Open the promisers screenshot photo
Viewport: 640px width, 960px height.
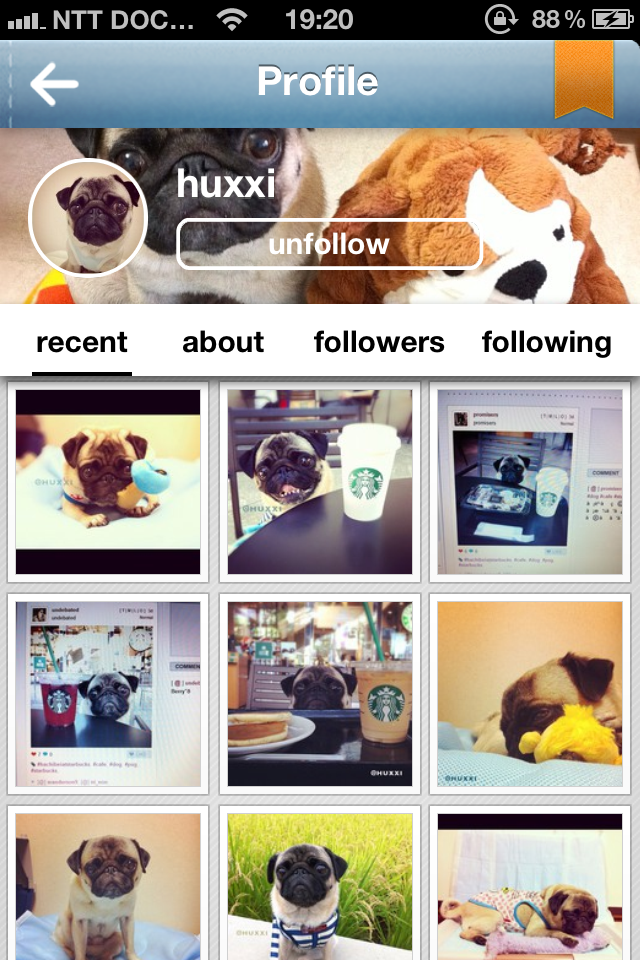[x=530, y=482]
